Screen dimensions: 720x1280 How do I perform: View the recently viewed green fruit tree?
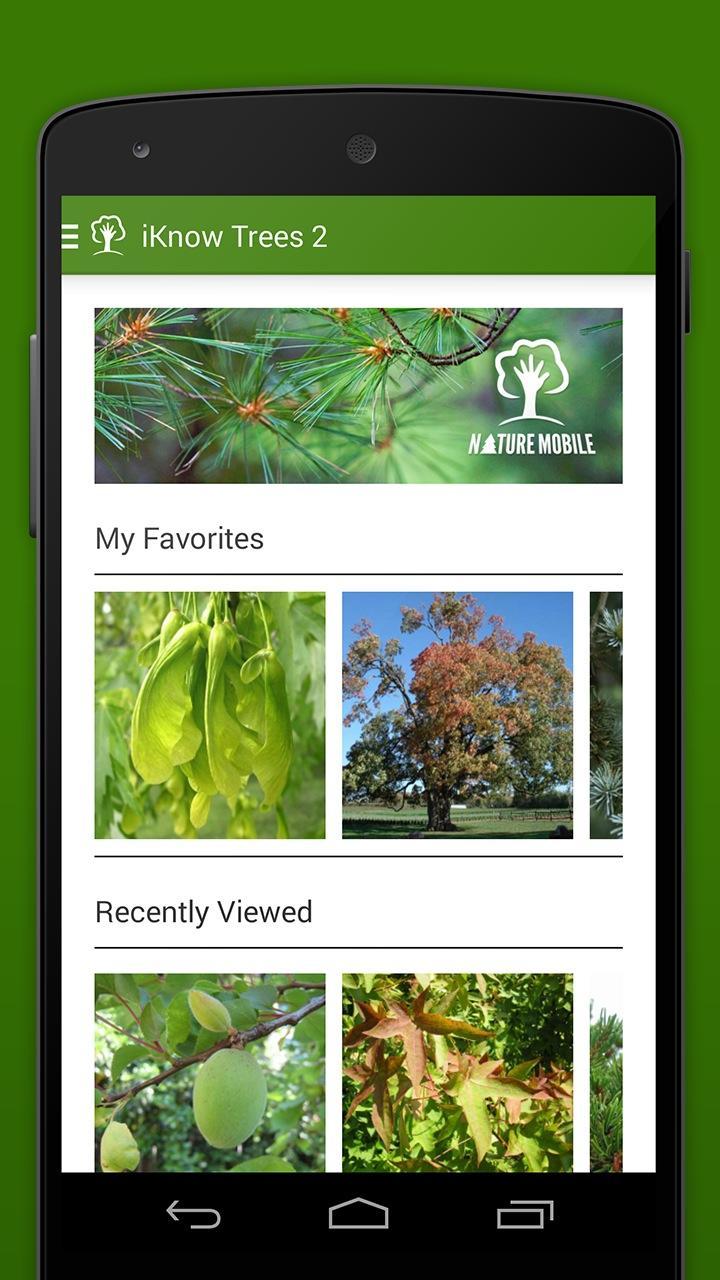pos(210,1072)
